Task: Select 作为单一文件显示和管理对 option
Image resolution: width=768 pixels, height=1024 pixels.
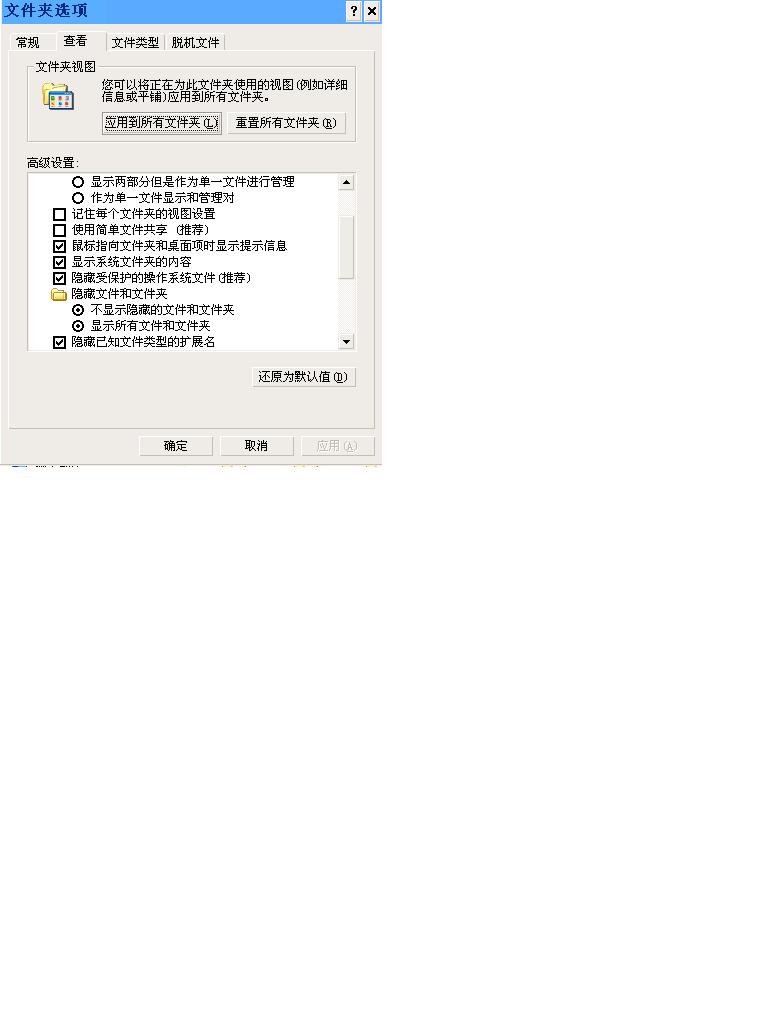Action: pos(78,198)
